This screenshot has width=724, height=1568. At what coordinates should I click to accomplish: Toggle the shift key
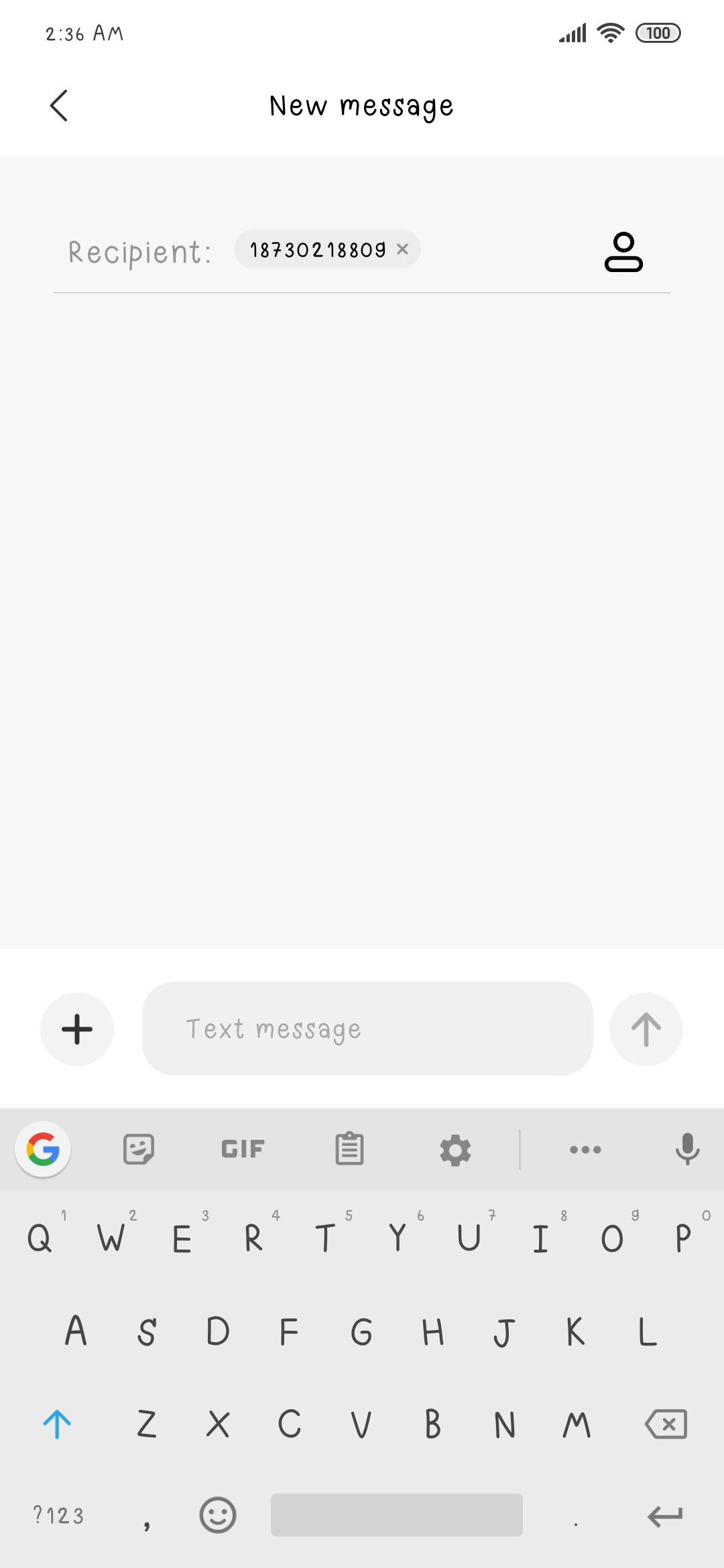click(x=57, y=1424)
